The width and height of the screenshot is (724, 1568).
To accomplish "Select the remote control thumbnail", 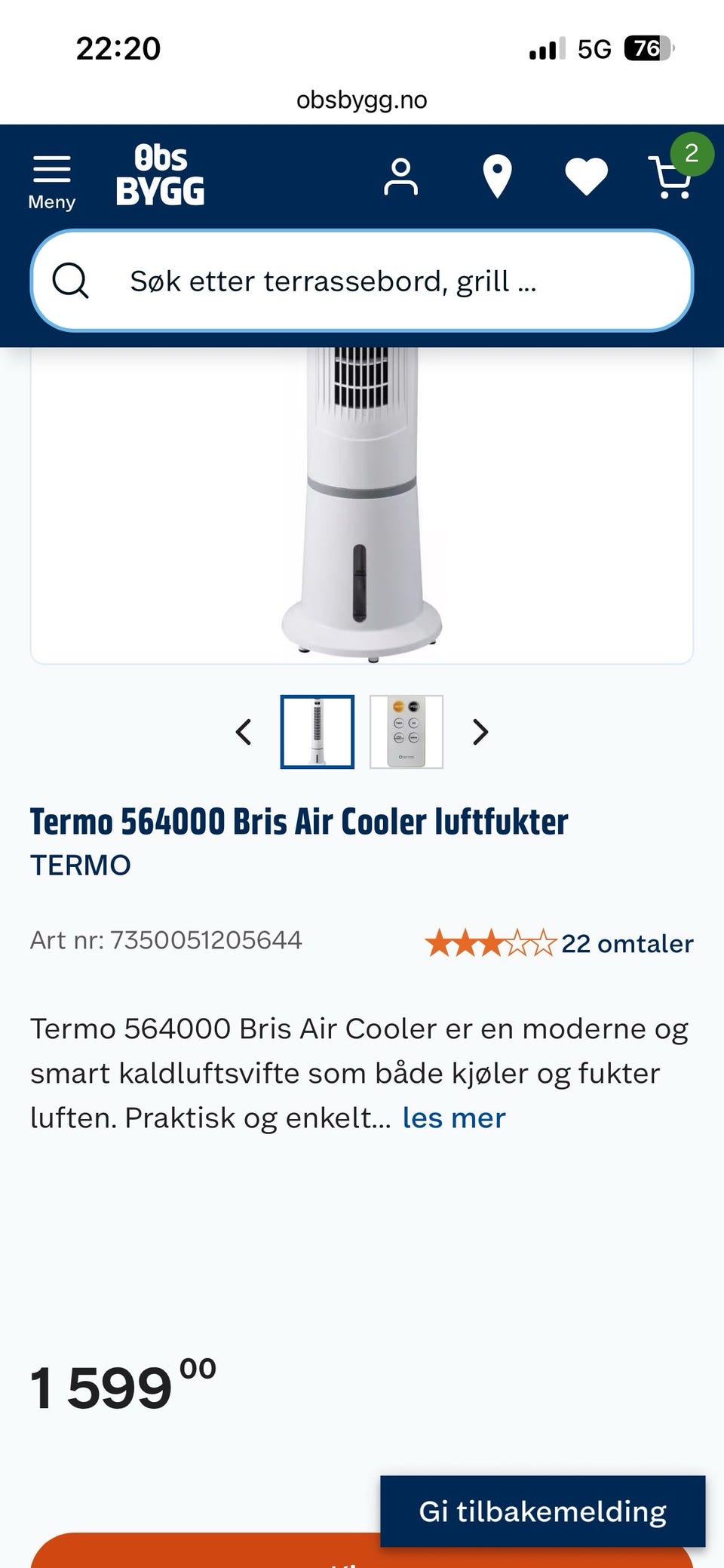I will click(x=406, y=732).
